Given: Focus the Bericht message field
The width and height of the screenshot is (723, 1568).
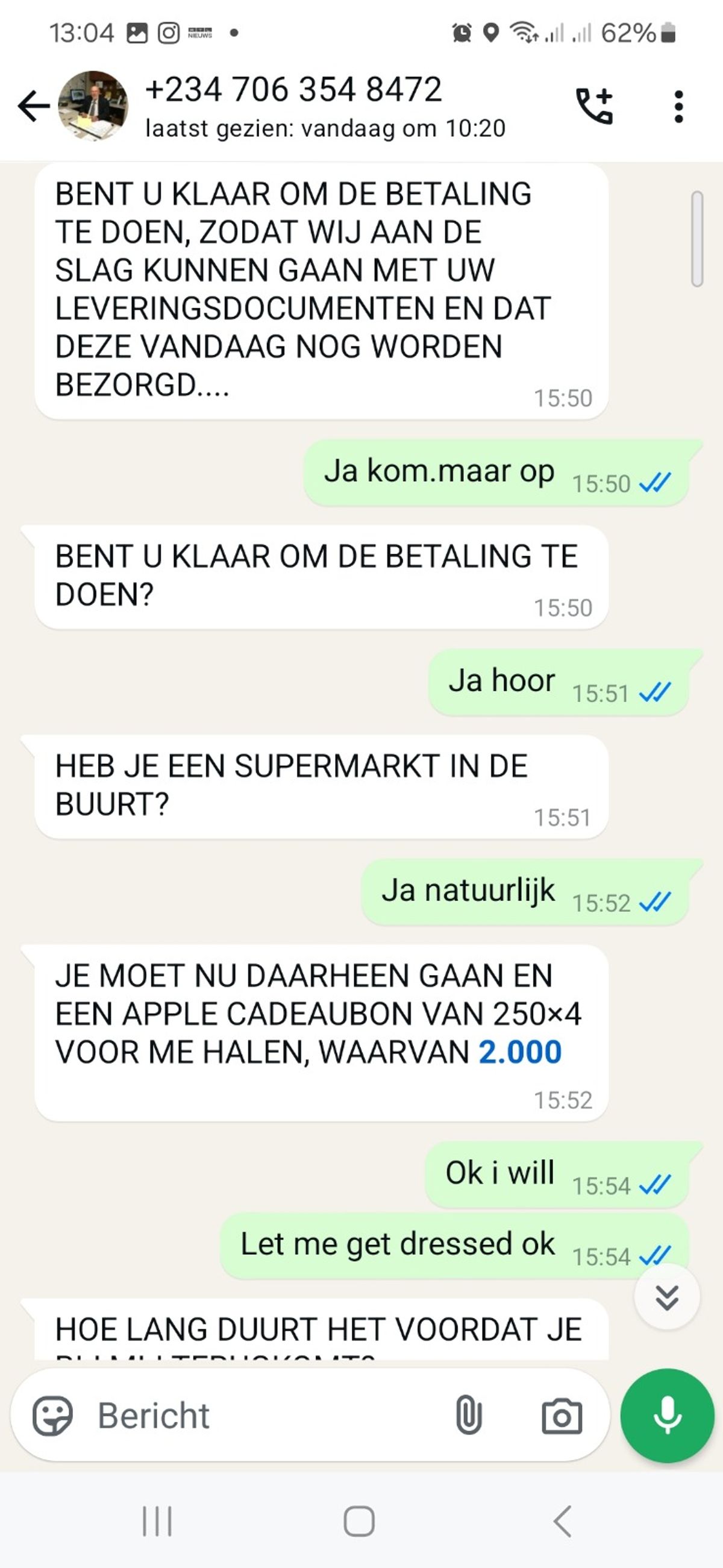Looking at the screenshot, I should click(x=268, y=1415).
